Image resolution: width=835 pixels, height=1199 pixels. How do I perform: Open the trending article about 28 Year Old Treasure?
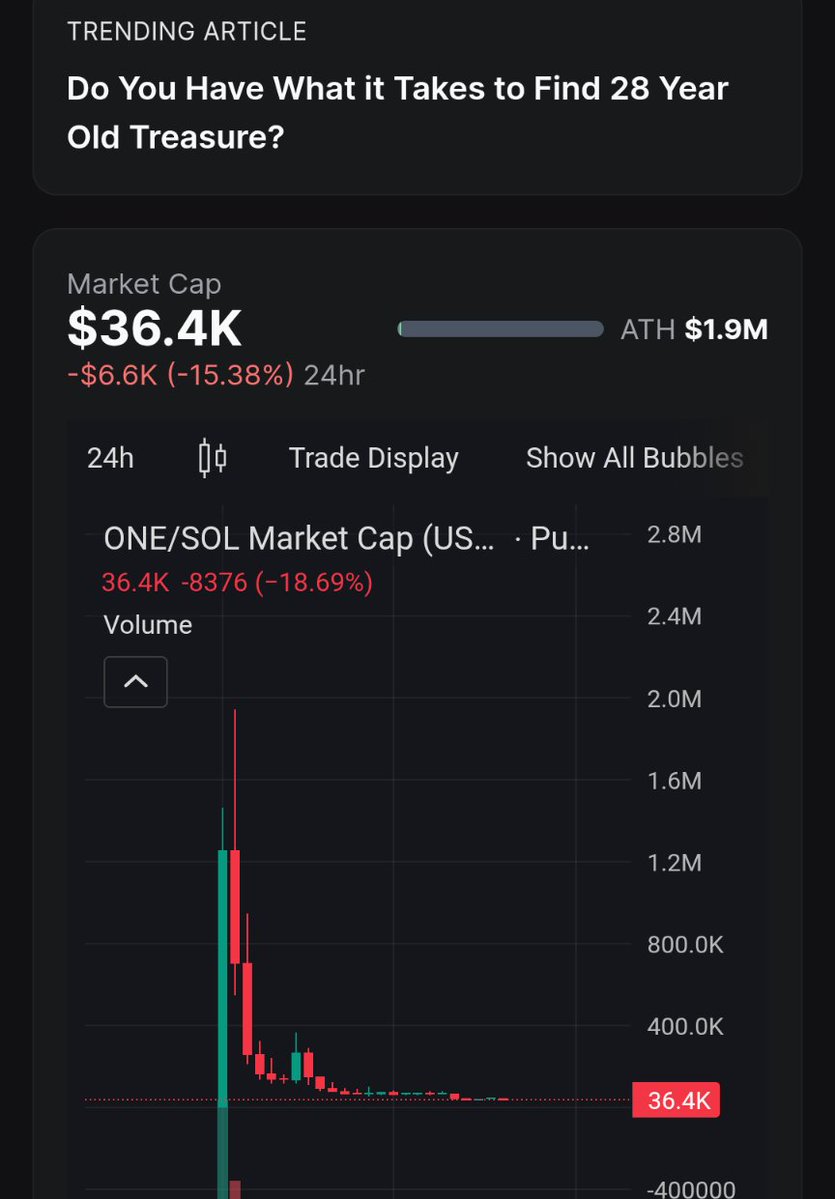[x=397, y=113]
